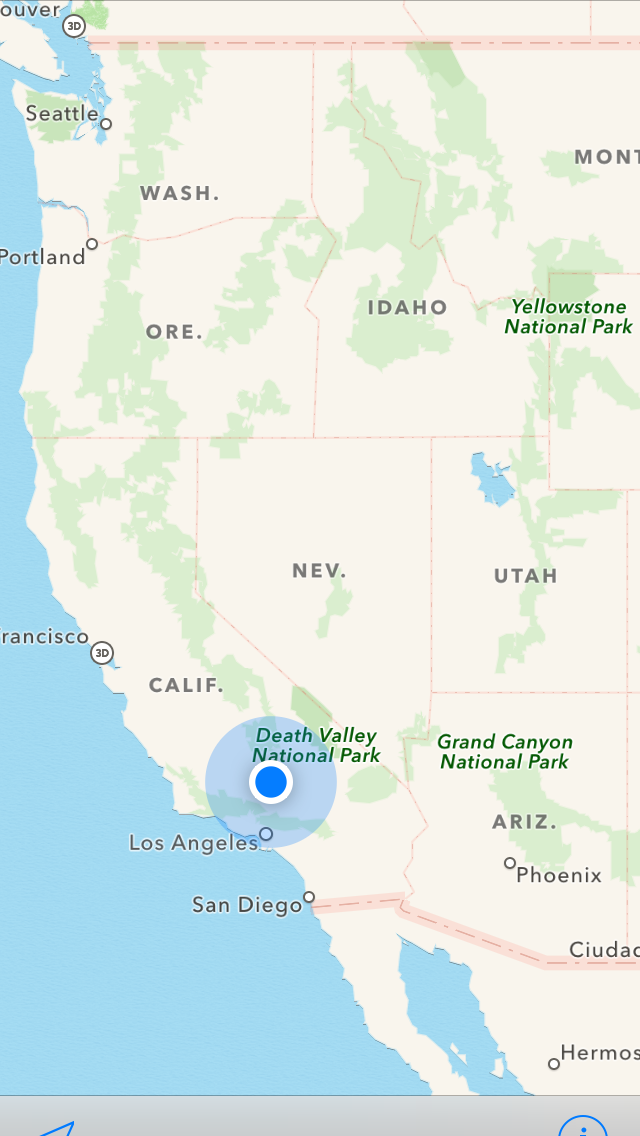
Task: Select the Phoenix city marker
Action: tap(510, 863)
